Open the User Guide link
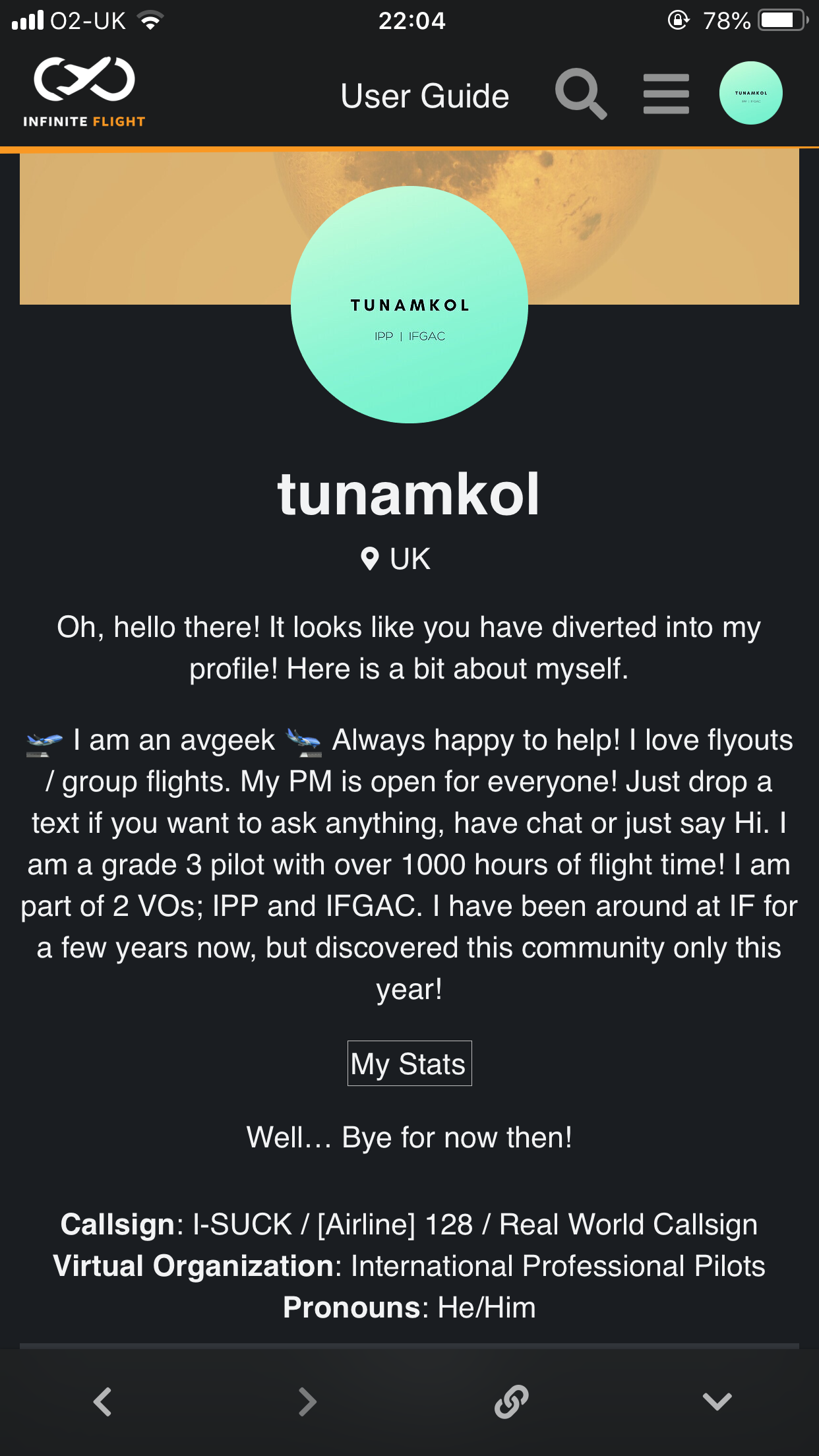Viewport: 819px width, 1456px height. click(x=425, y=96)
